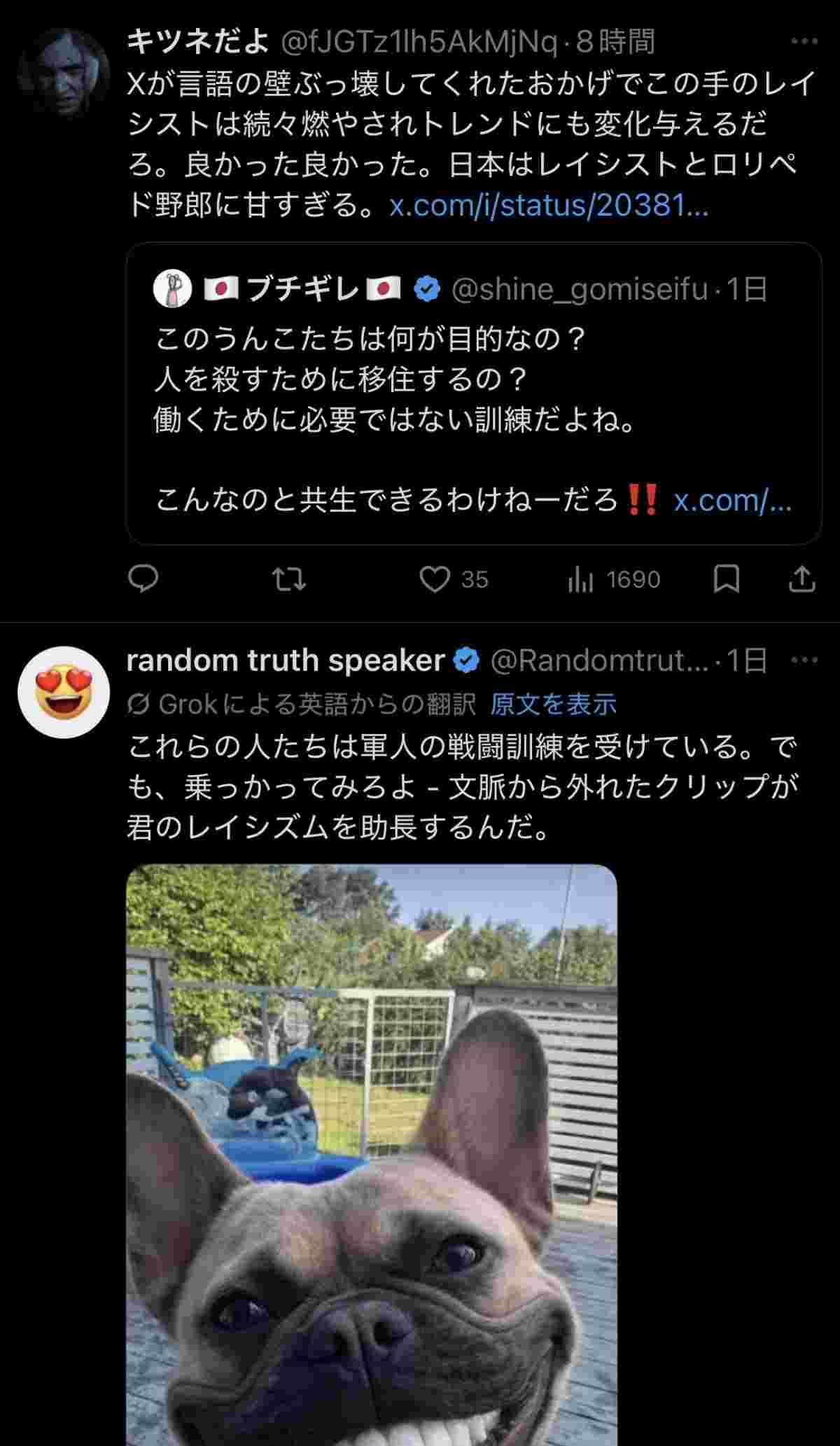
Task: Like キツネだよ's post
Action: coord(435,579)
